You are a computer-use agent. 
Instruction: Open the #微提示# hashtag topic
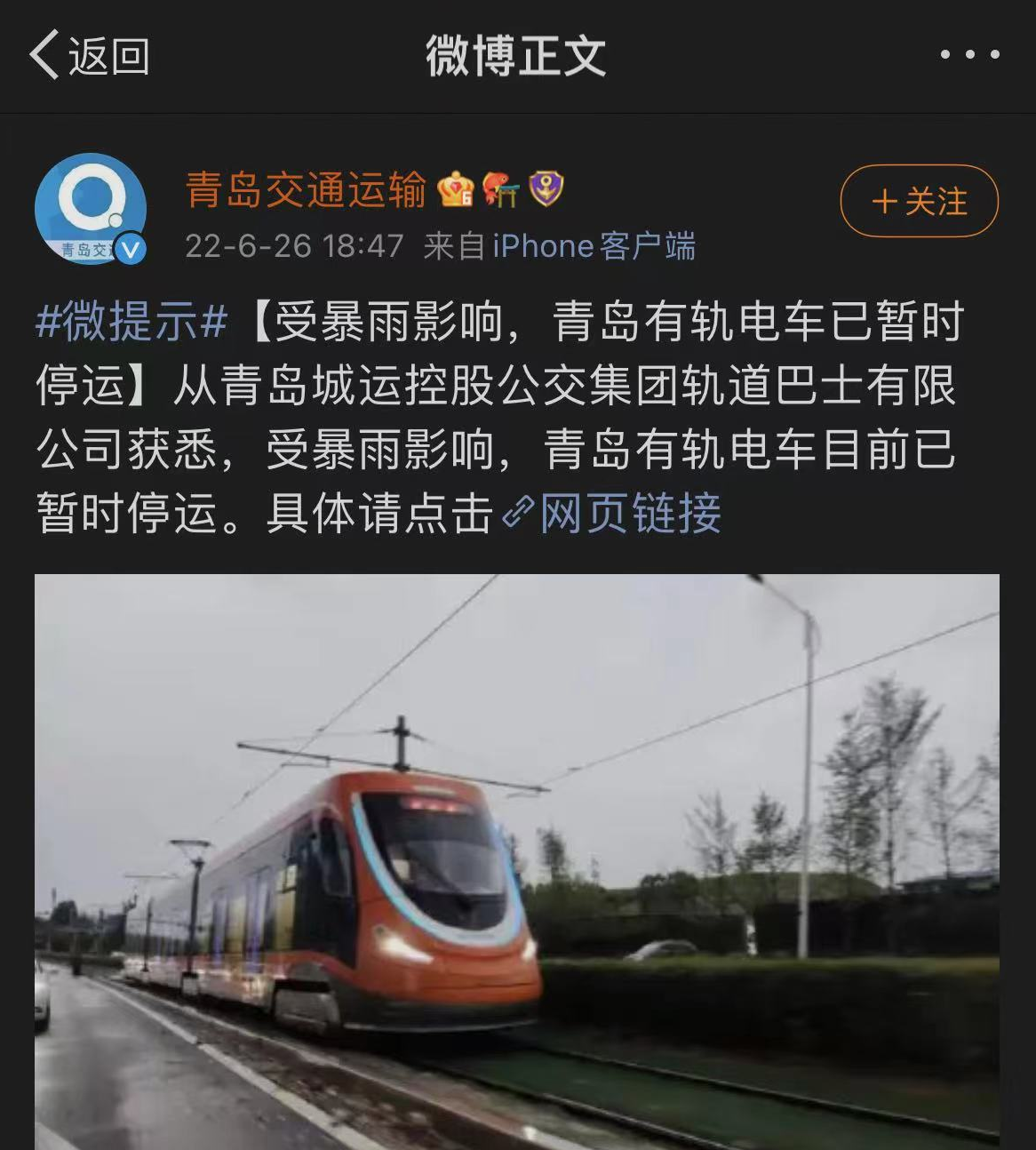pyautogui.click(x=131, y=321)
